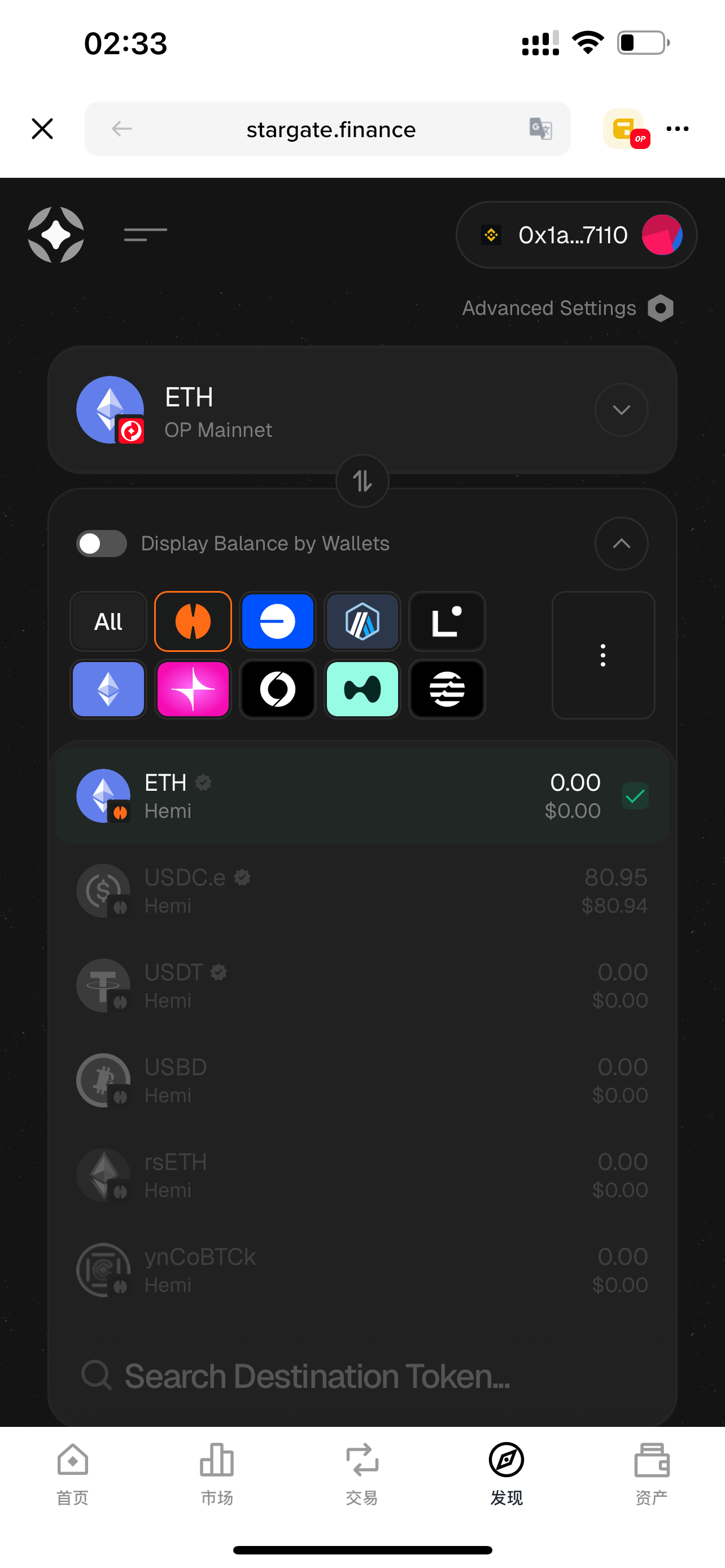This screenshot has height=1568, width=725.
Task: Swap source and destination tokens
Action: (362, 481)
